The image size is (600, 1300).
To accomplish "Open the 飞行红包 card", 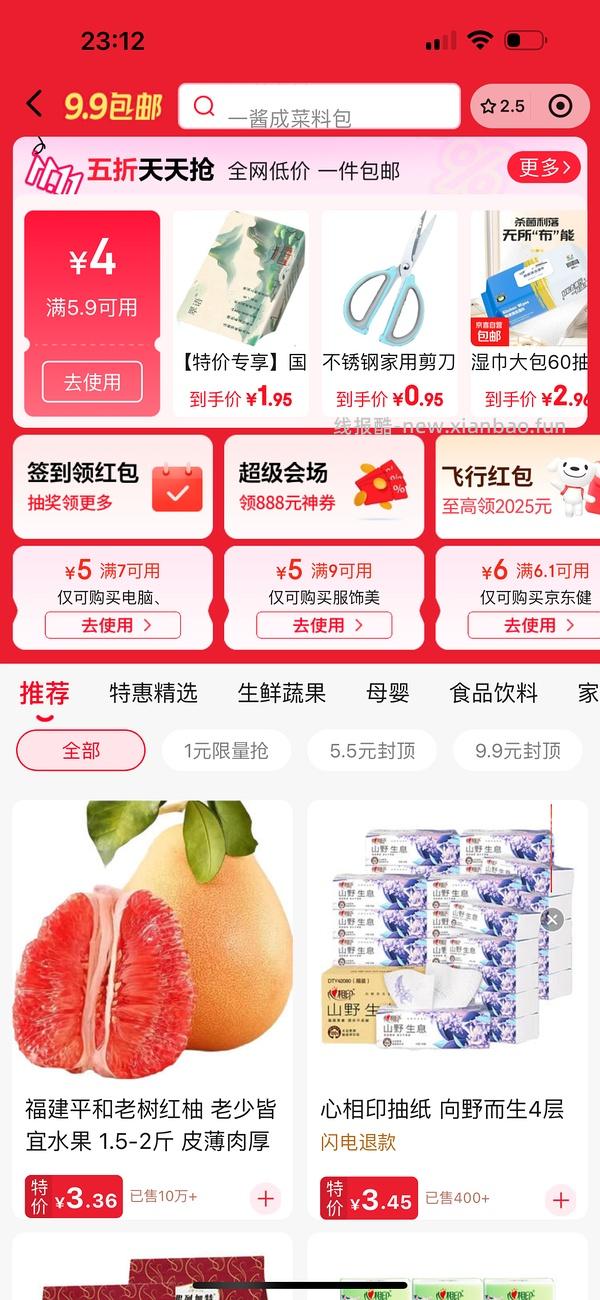I will click(x=518, y=487).
